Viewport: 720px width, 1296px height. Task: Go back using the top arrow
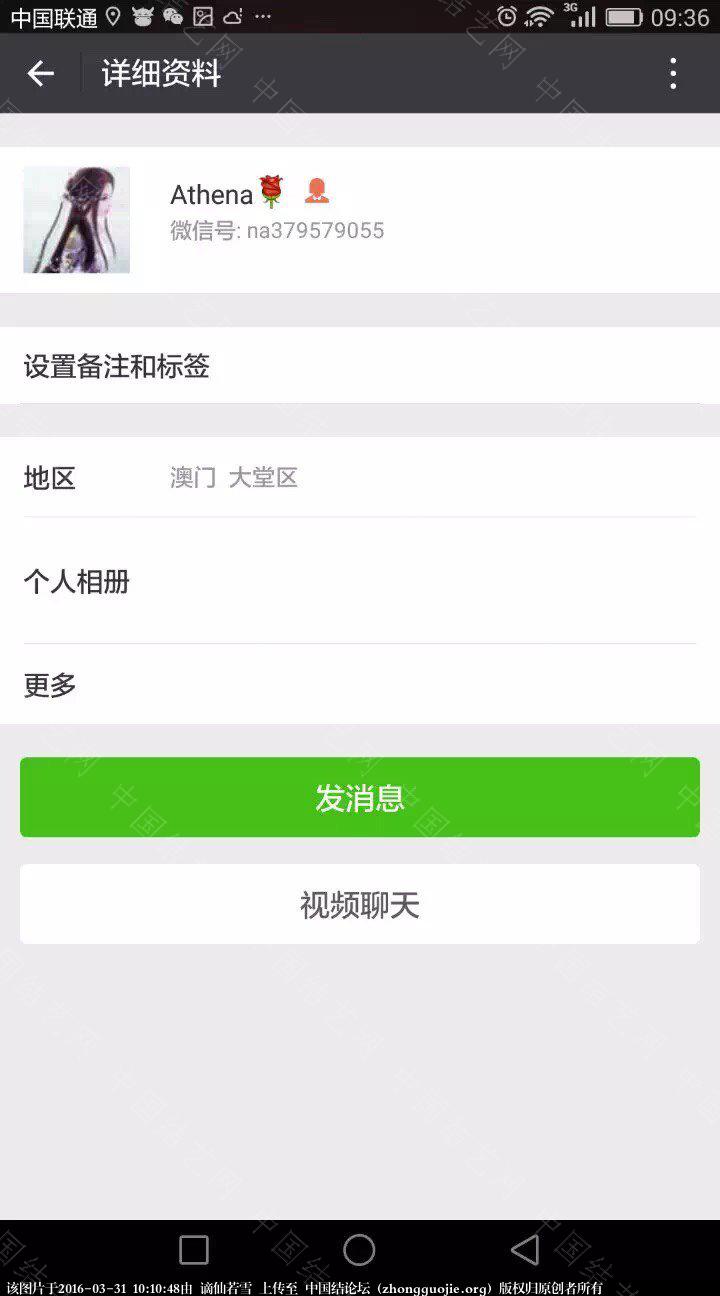tap(40, 73)
